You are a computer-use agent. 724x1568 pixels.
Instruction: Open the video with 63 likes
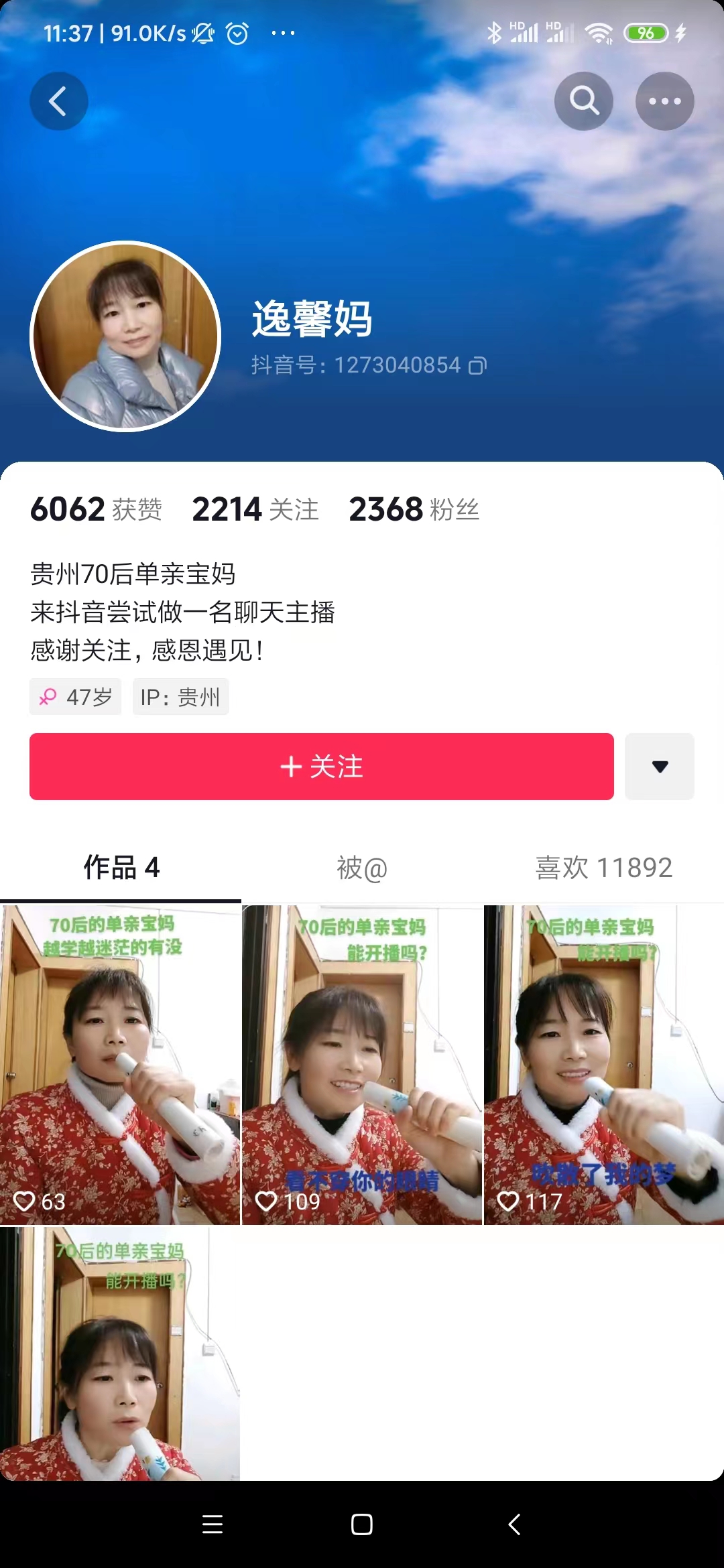120,1065
